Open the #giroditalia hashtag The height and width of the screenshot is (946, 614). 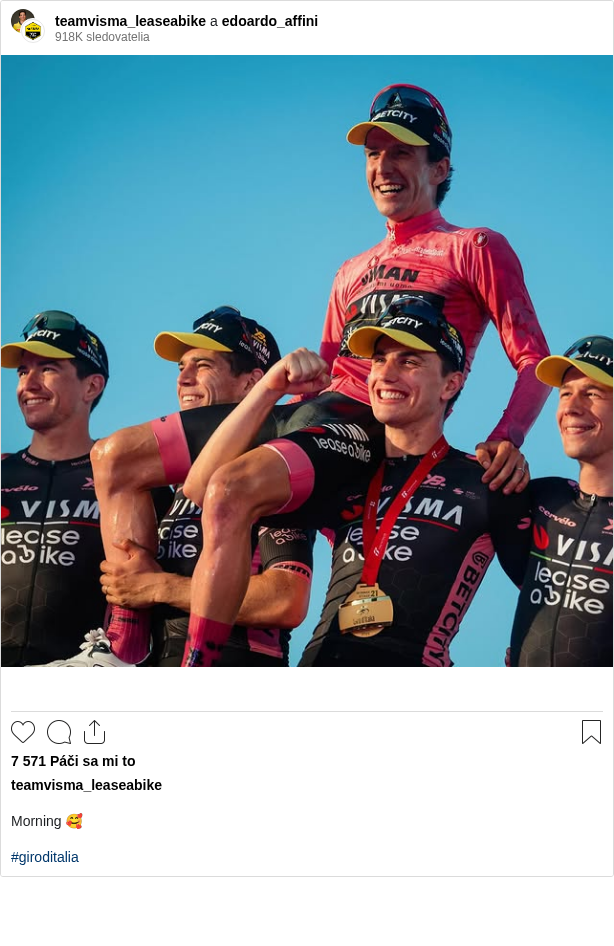click(45, 857)
